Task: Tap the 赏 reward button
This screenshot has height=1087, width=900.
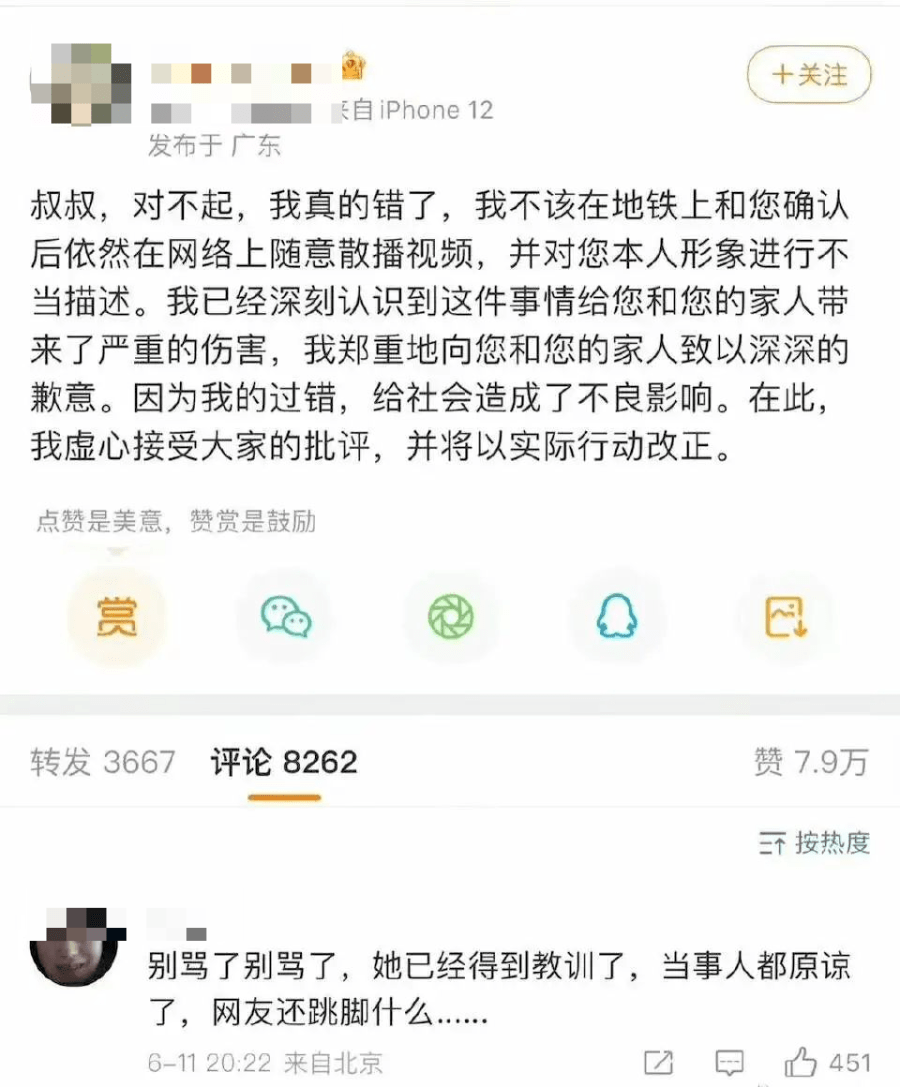Action: click(x=116, y=619)
